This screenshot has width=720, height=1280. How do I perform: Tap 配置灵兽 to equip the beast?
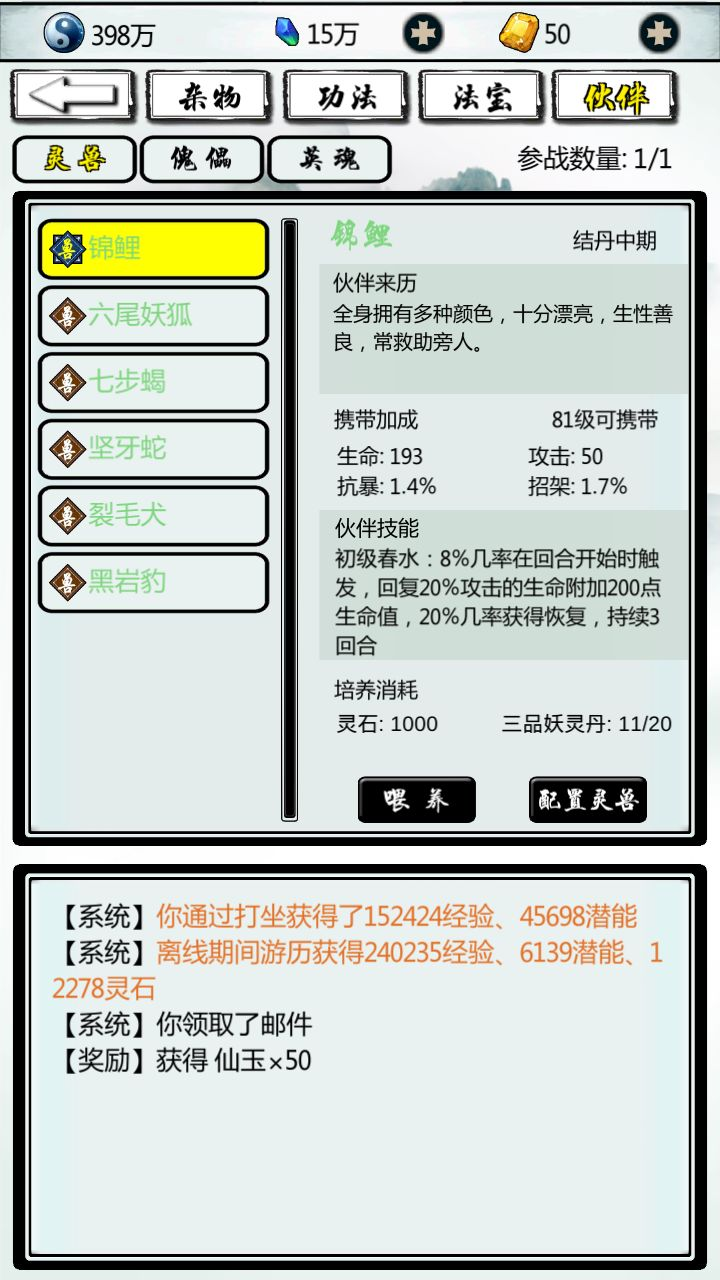(x=587, y=800)
